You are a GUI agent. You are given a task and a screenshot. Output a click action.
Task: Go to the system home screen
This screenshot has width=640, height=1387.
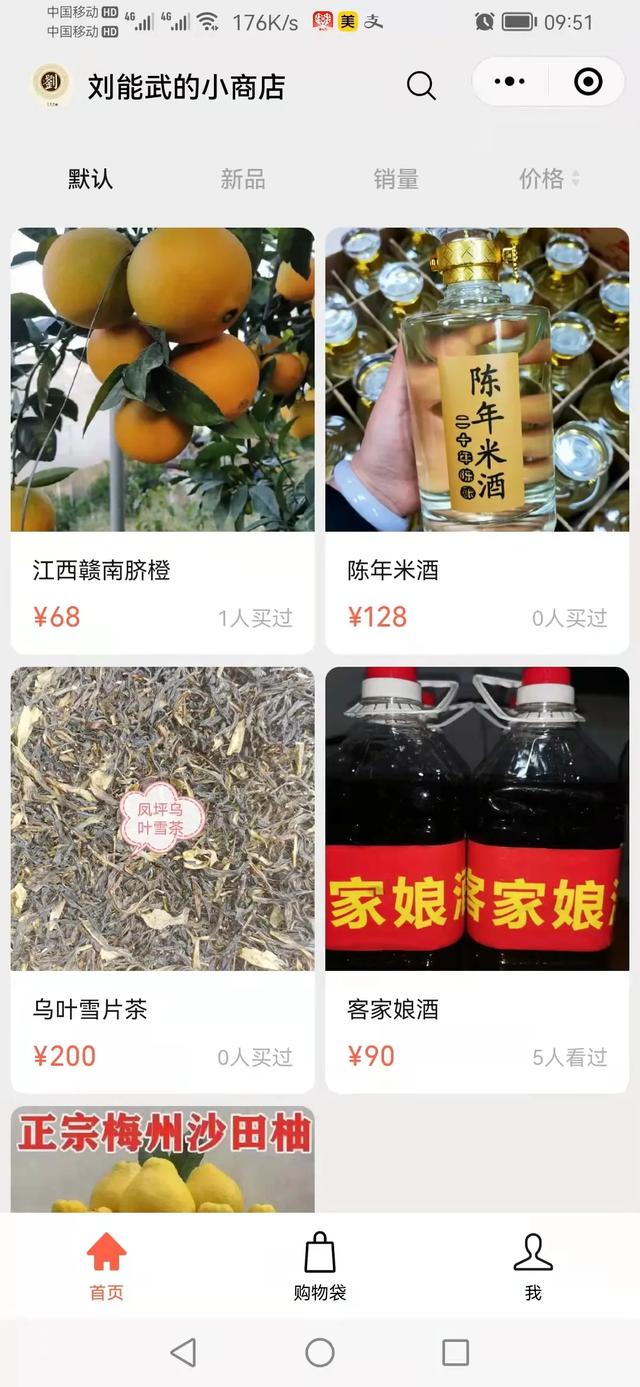pos(320,1353)
